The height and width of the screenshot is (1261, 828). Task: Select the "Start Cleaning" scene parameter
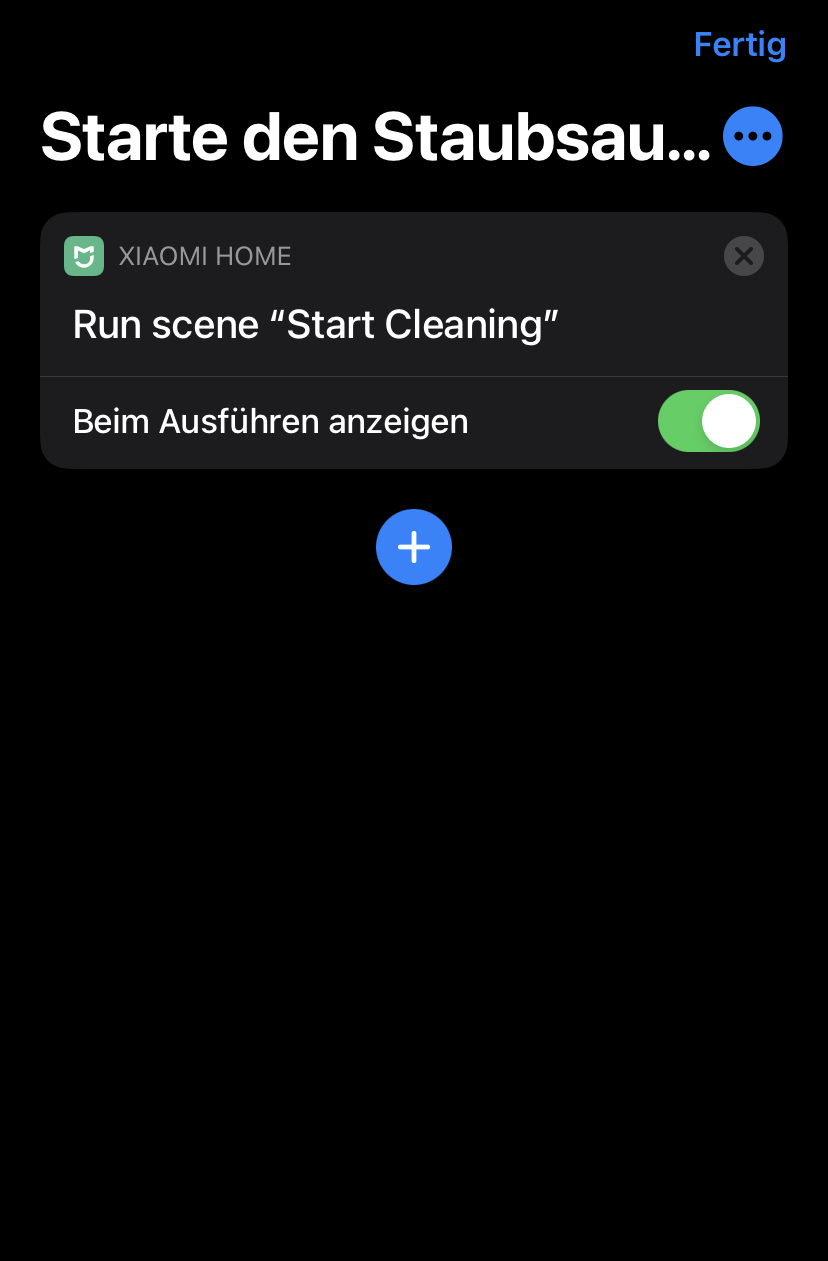422,325
